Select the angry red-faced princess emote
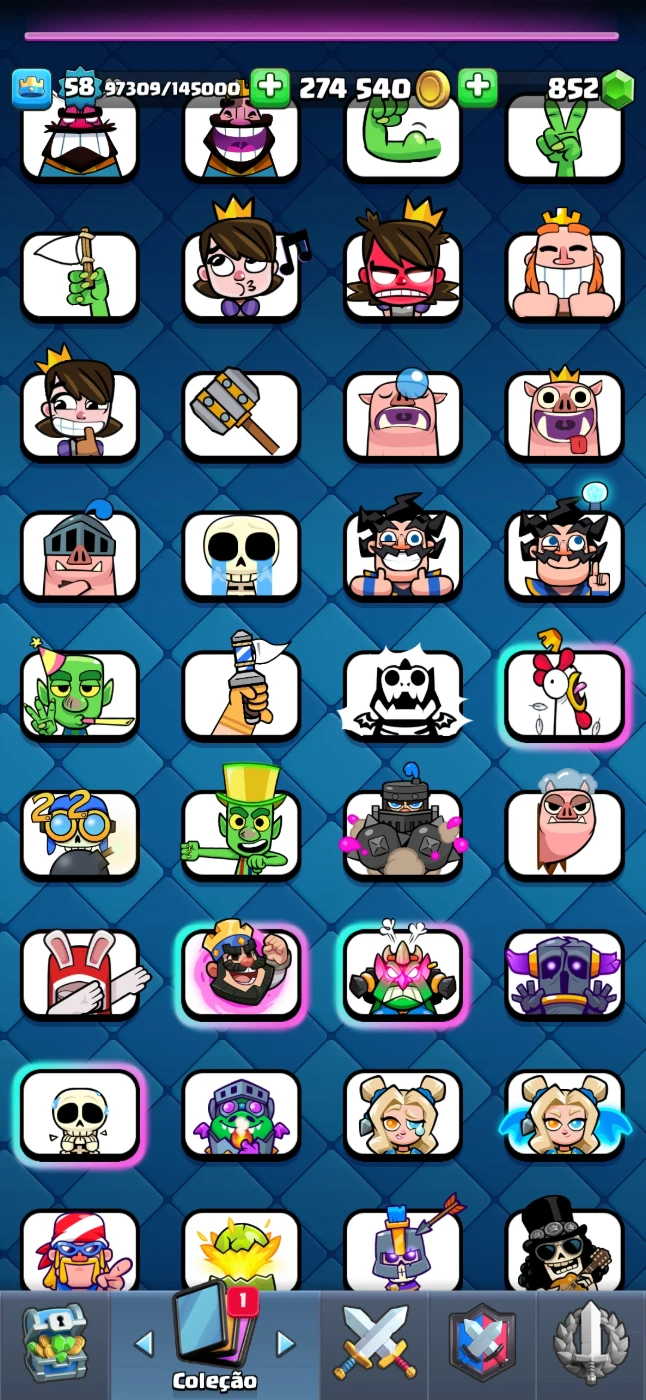This screenshot has height=1400, width=646. tap(403, 275)
